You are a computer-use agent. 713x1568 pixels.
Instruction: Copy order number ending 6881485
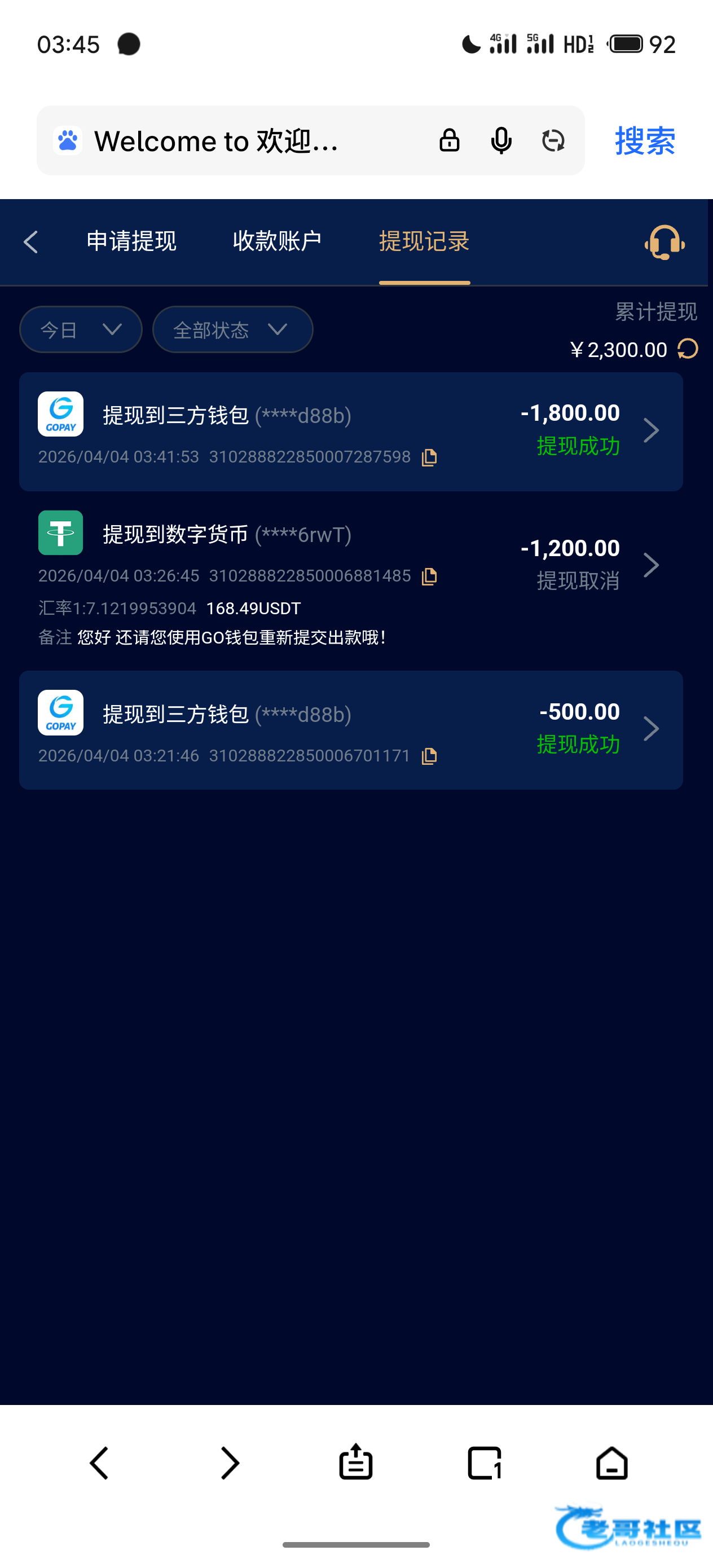click(x=429, y=576)
